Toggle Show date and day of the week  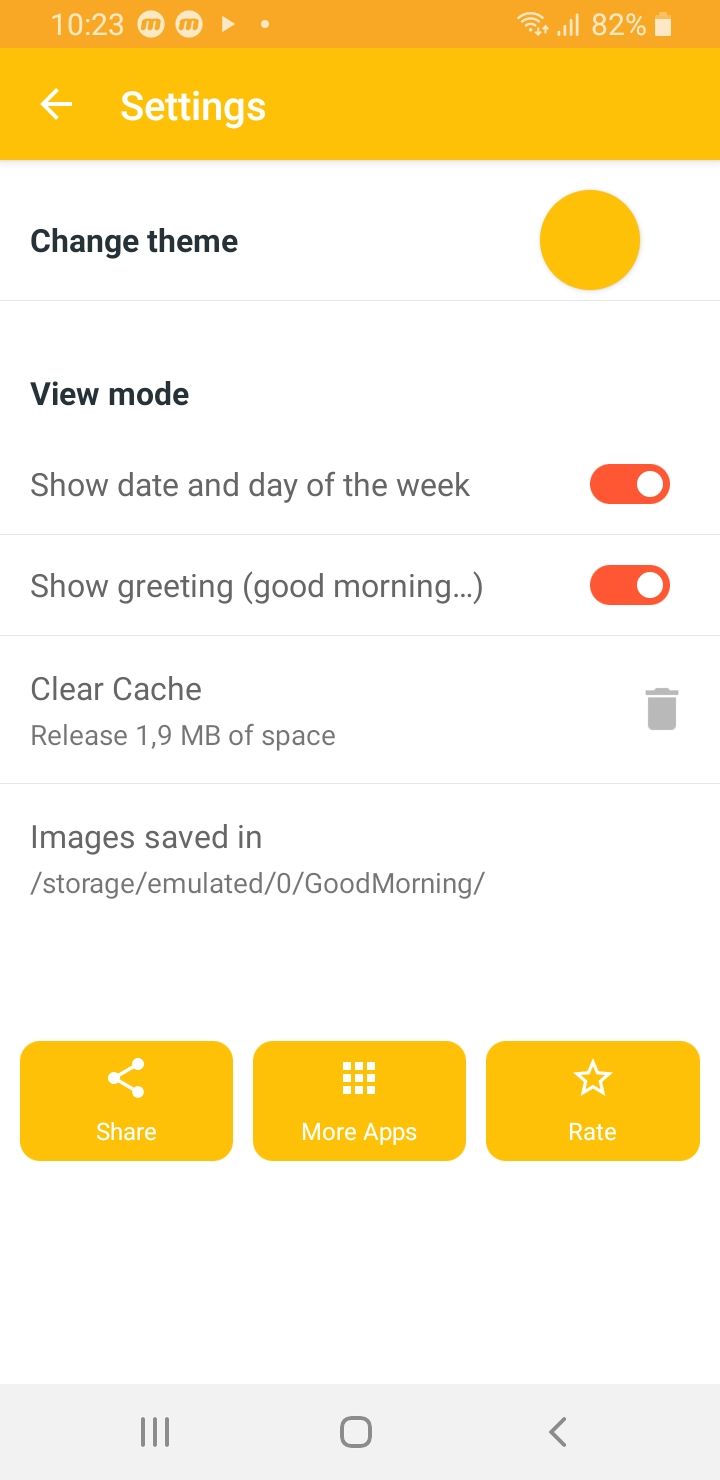[x=629, y=485]
